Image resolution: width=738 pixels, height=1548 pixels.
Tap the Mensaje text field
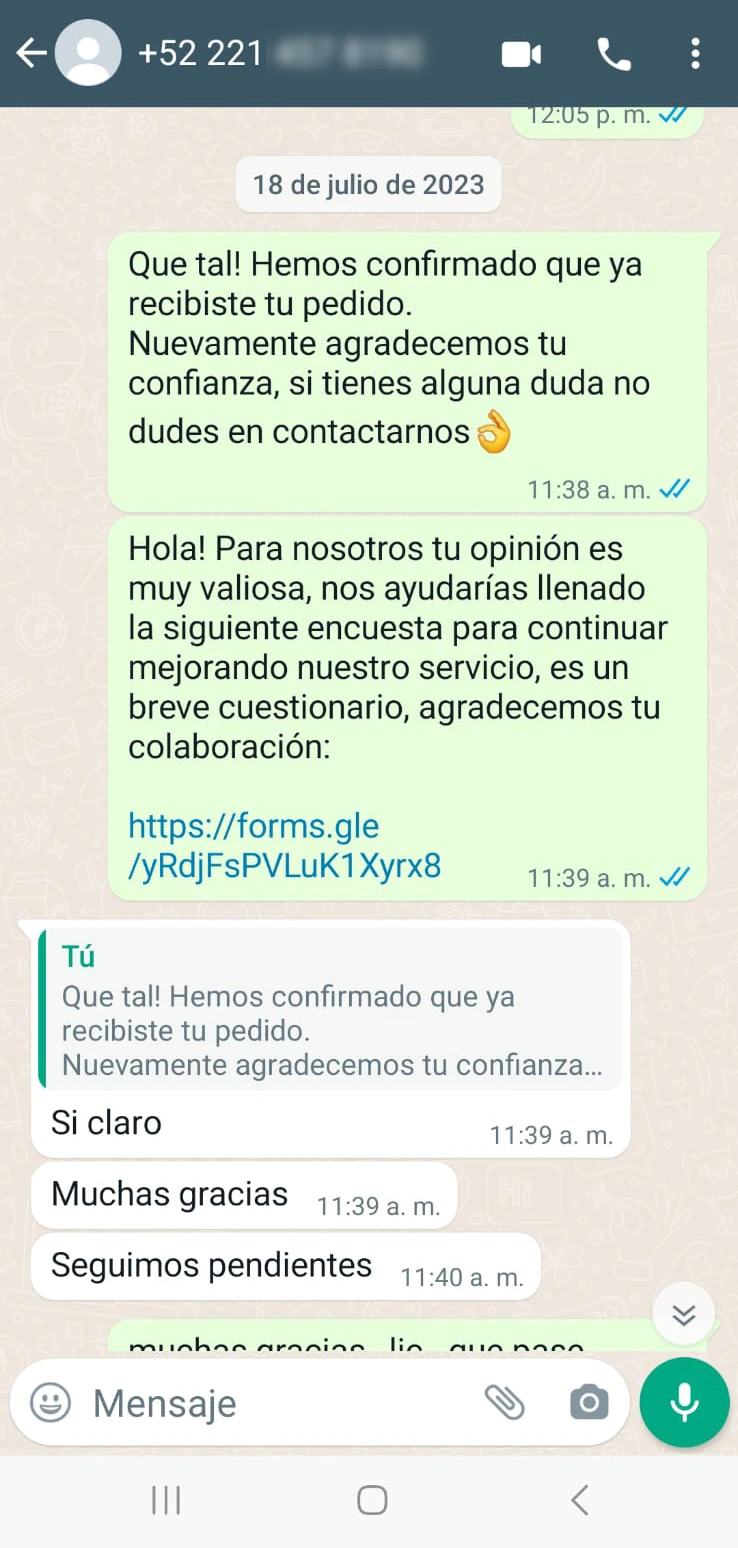click(270, 1403)
